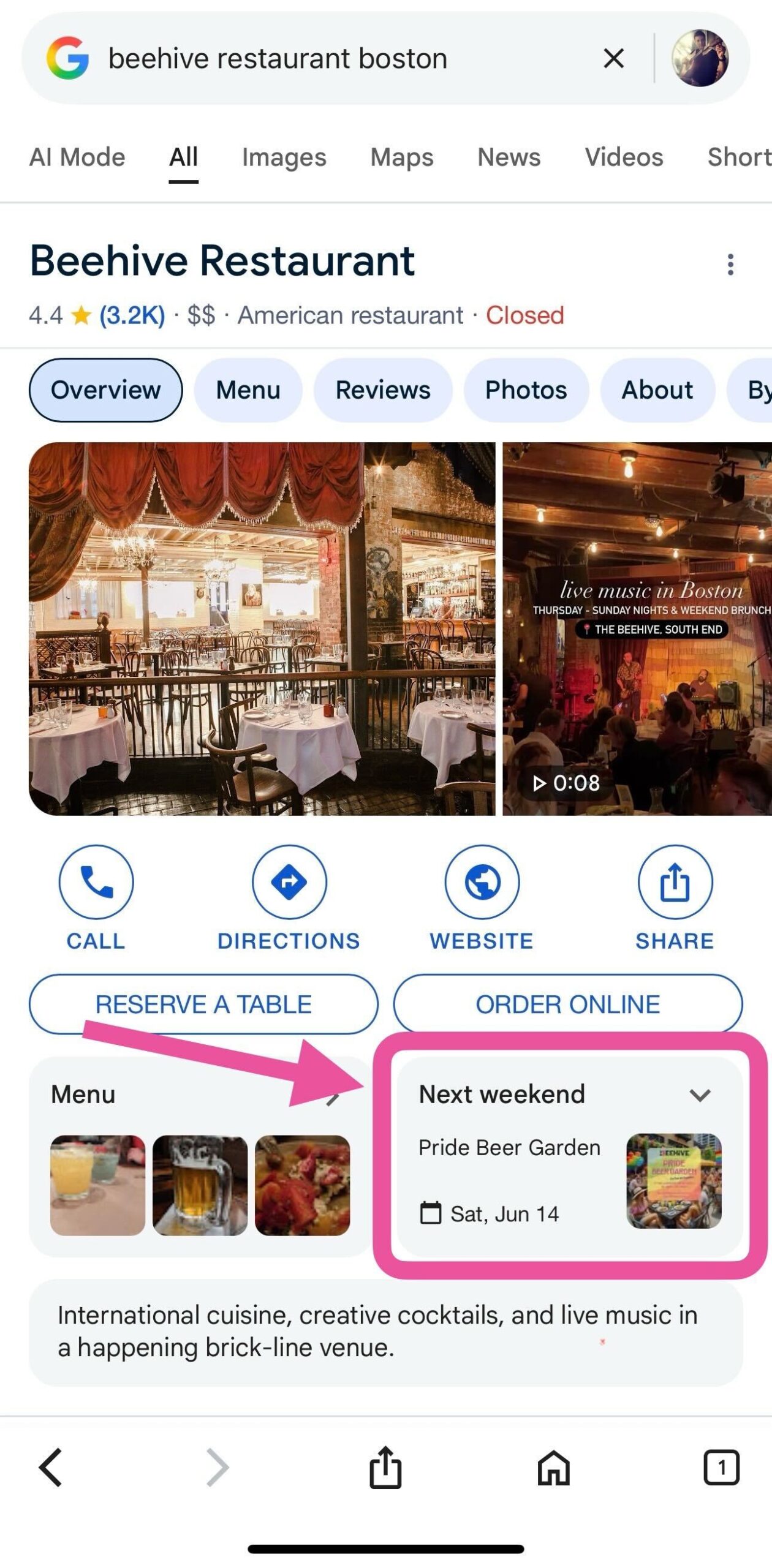
Task: Play the 0:08 live music video
Action: coord(637,629)
